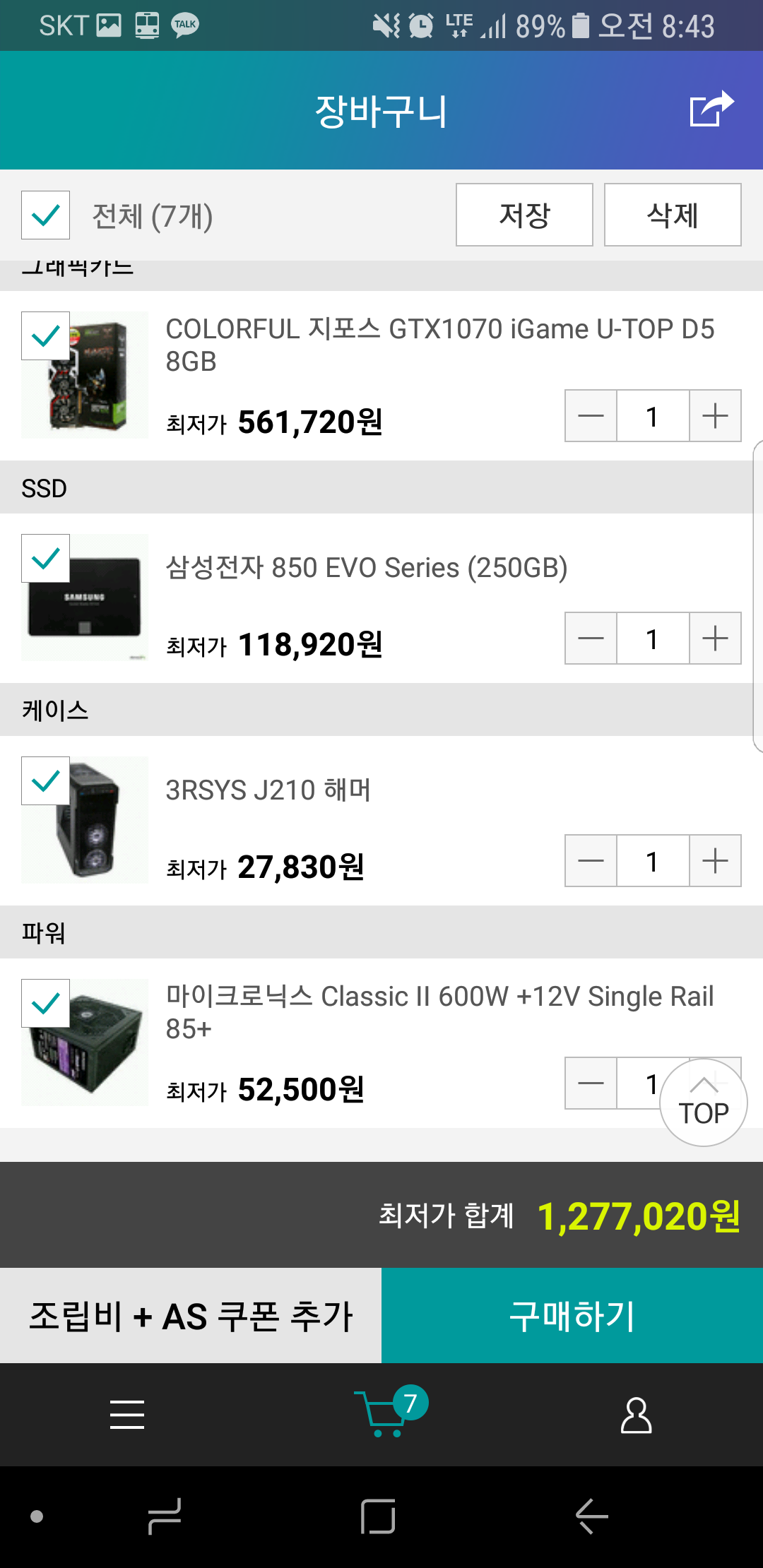Viewport: 763px width, 1568px height.
Task: Tap the 저장 button
Action: pos(524,215)
